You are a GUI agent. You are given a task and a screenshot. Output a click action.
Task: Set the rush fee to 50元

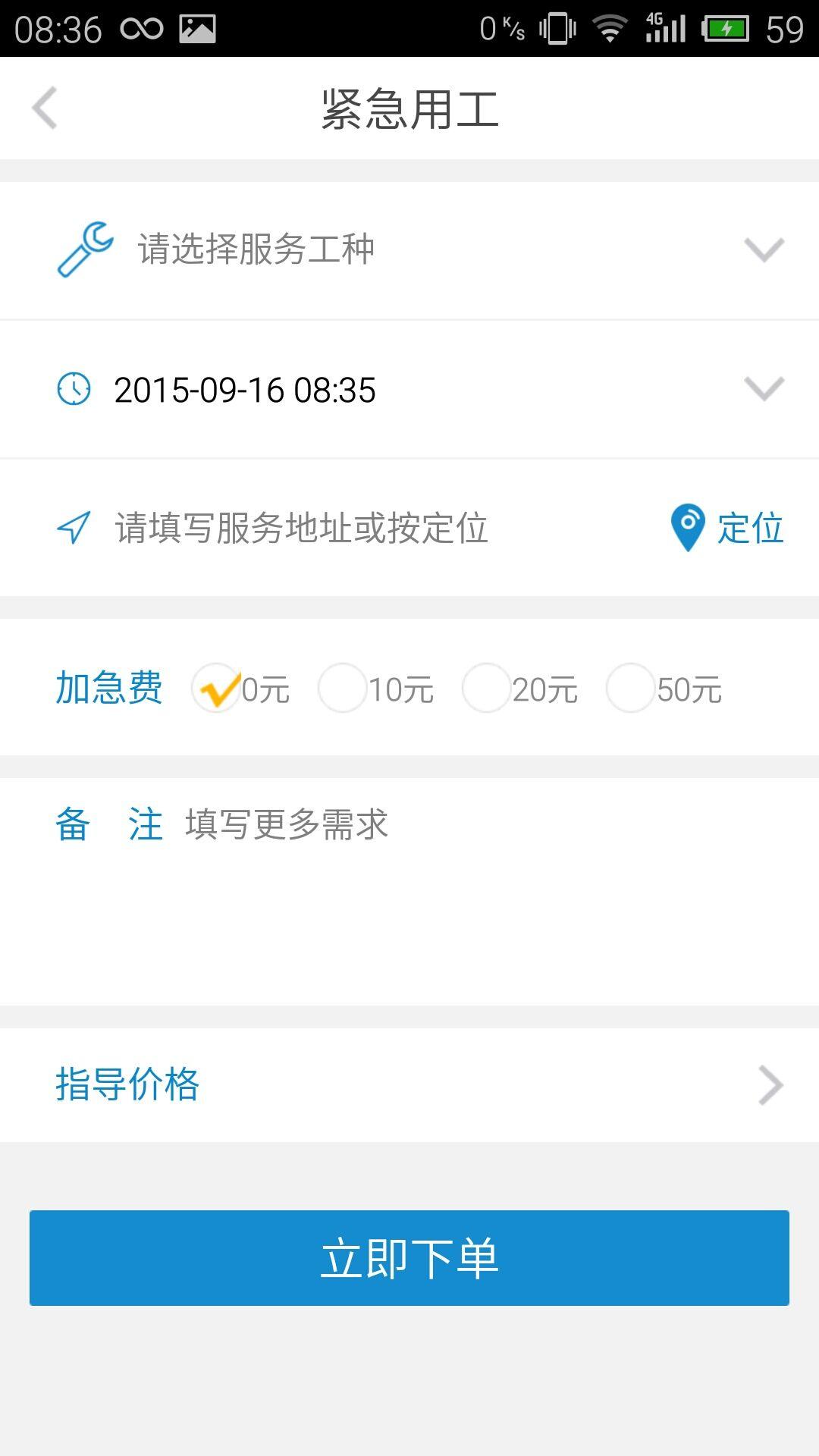(631, 689)
